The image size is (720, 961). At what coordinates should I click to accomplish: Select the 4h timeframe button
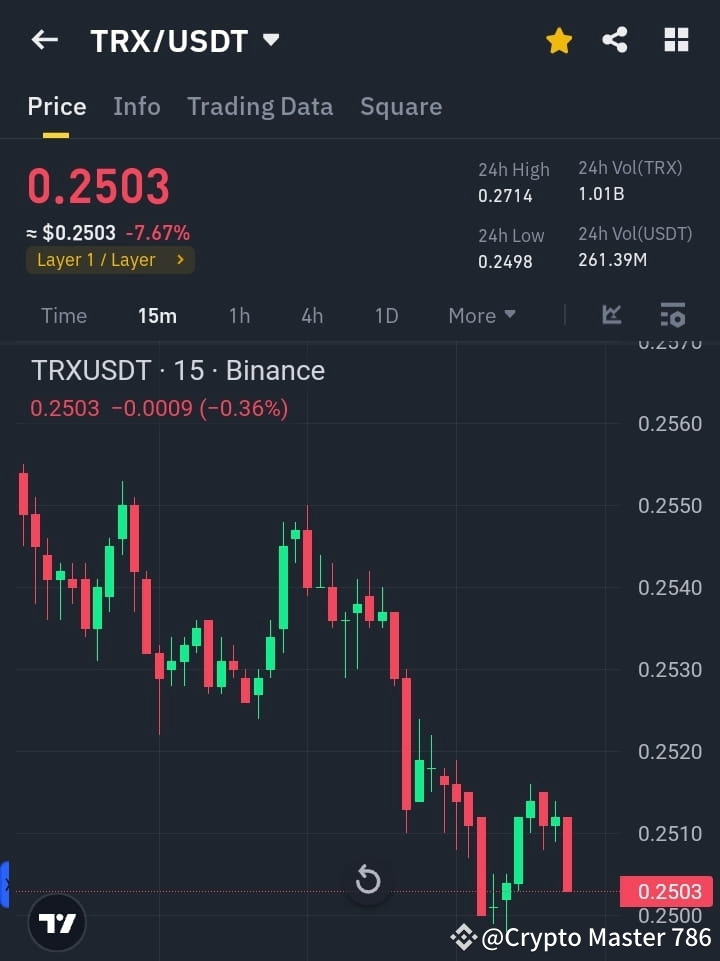click(x=312, y=315)
